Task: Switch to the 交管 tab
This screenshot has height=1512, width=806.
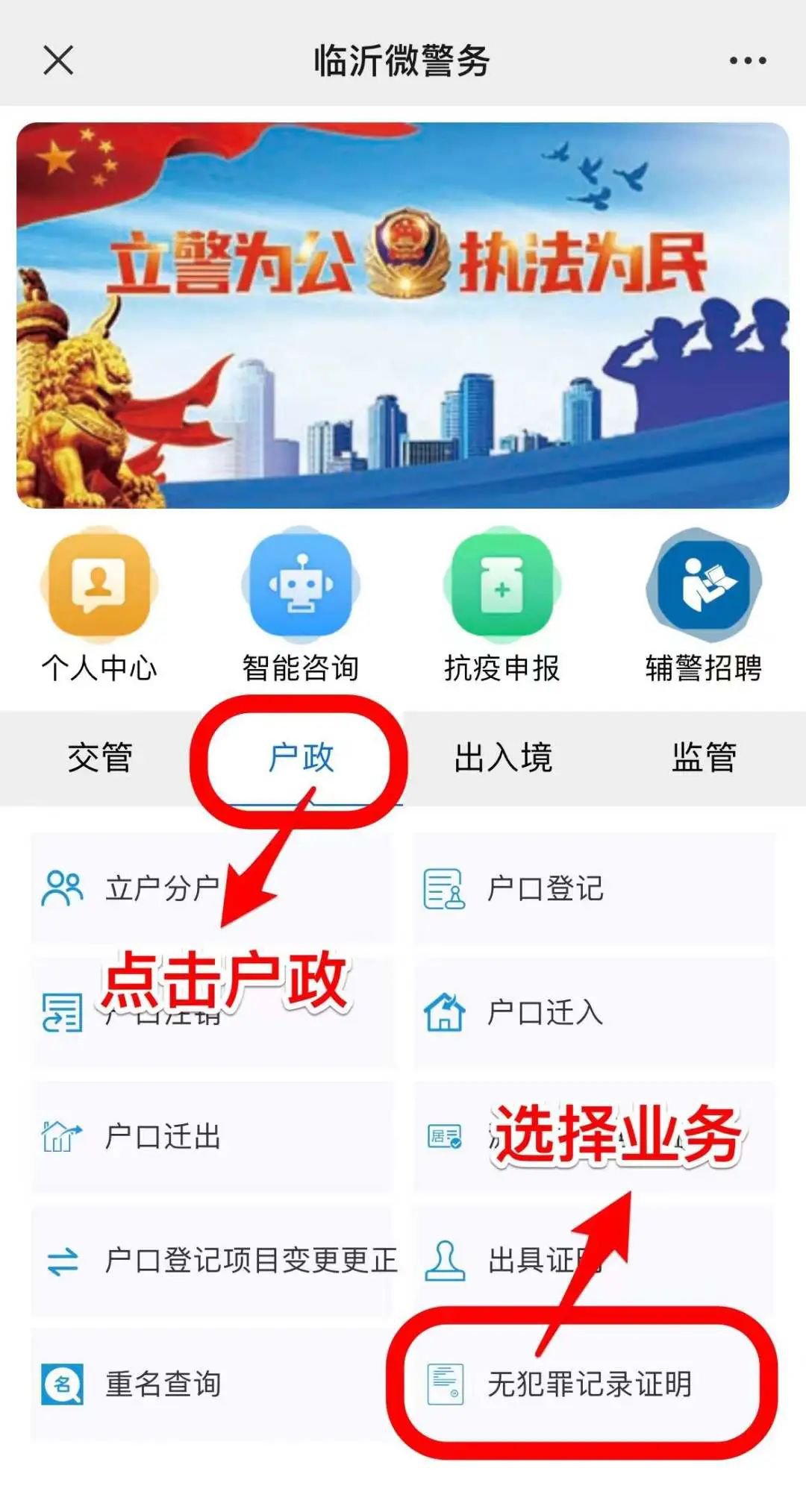Action: [100, 757]
